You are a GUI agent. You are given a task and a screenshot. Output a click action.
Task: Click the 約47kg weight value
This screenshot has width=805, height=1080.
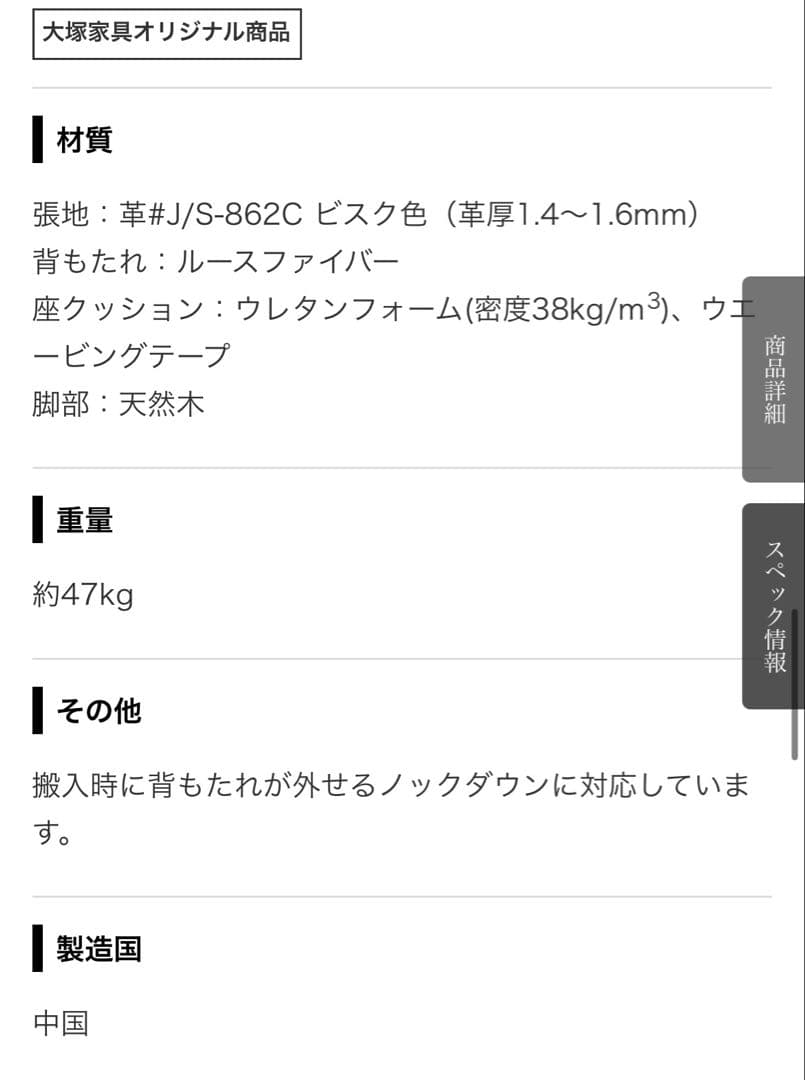pyautogui.click(x=83, y=594)
